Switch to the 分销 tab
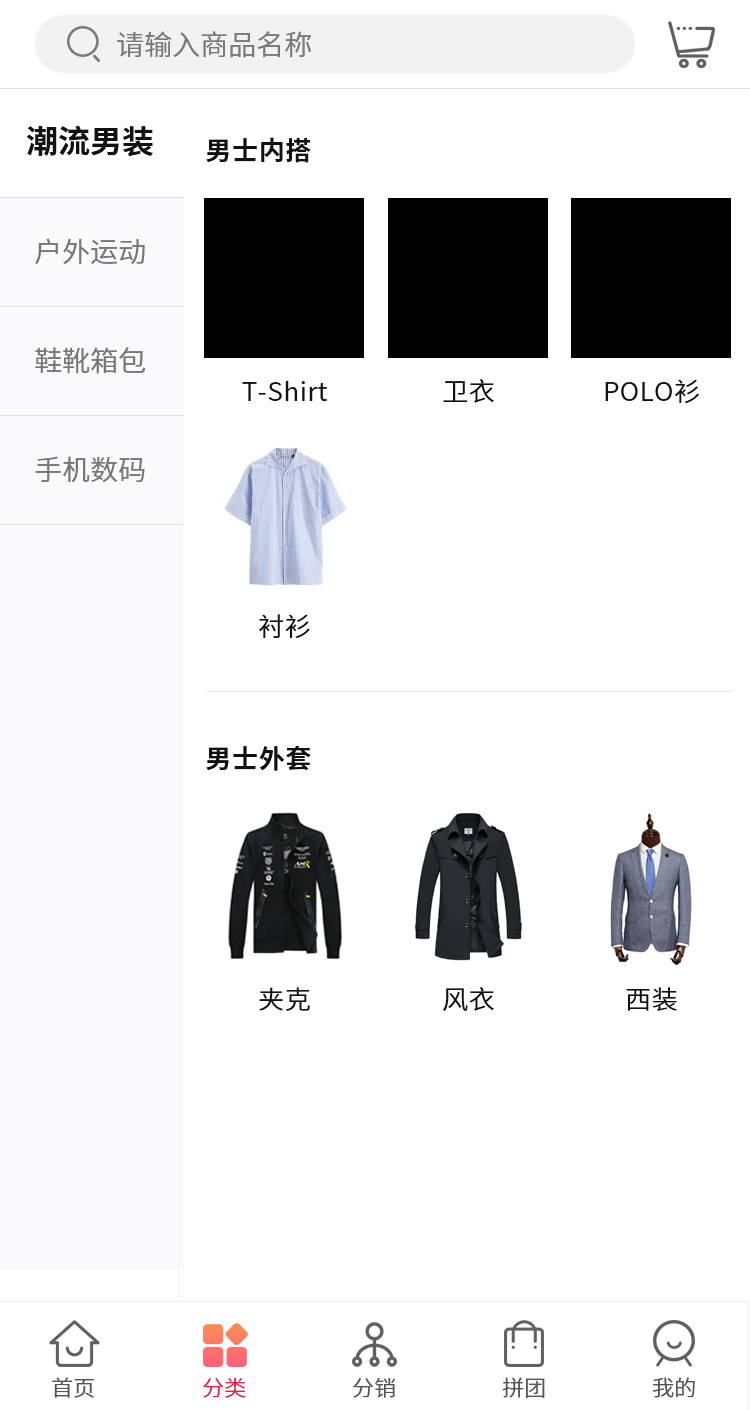750x1410 pixels. click(x=374, y=1357)
